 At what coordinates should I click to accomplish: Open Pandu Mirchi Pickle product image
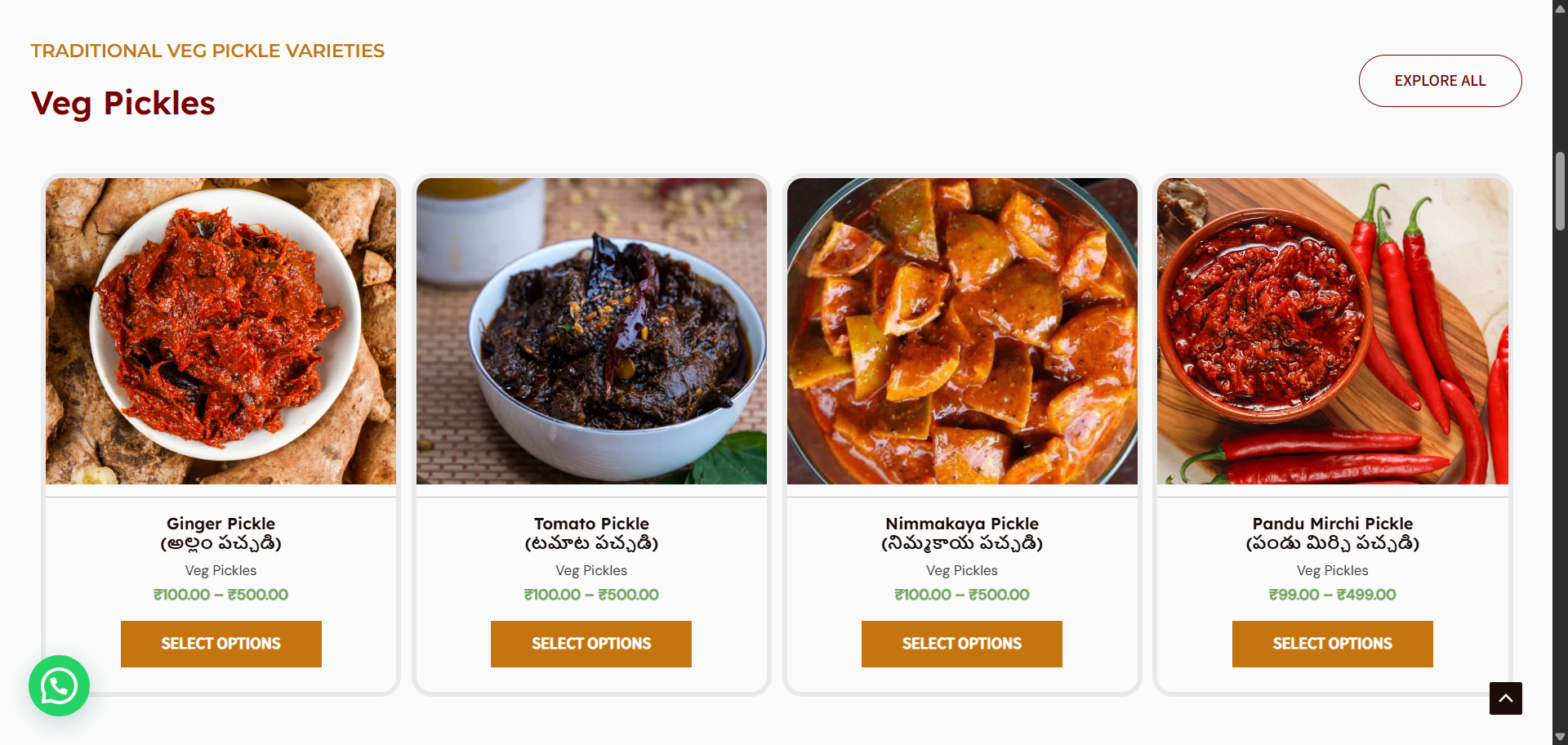[x=1332, y=331]
